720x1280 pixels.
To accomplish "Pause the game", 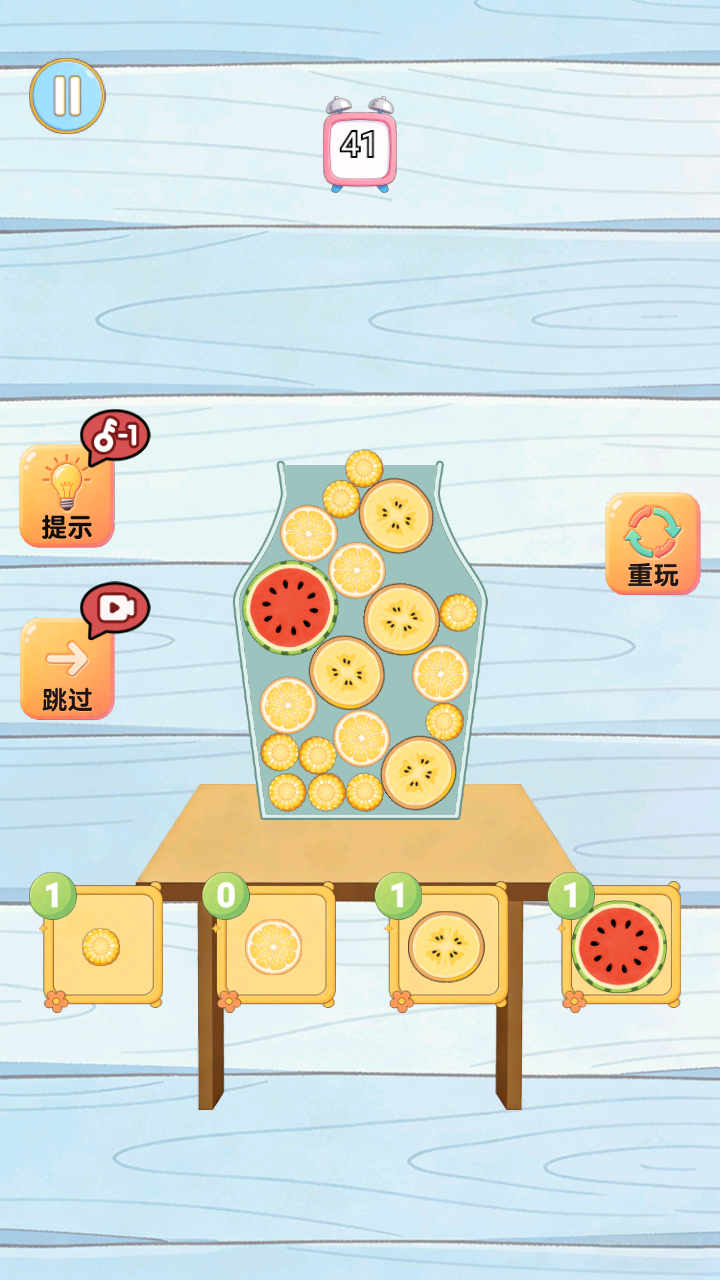I will (x=67, y=96).
